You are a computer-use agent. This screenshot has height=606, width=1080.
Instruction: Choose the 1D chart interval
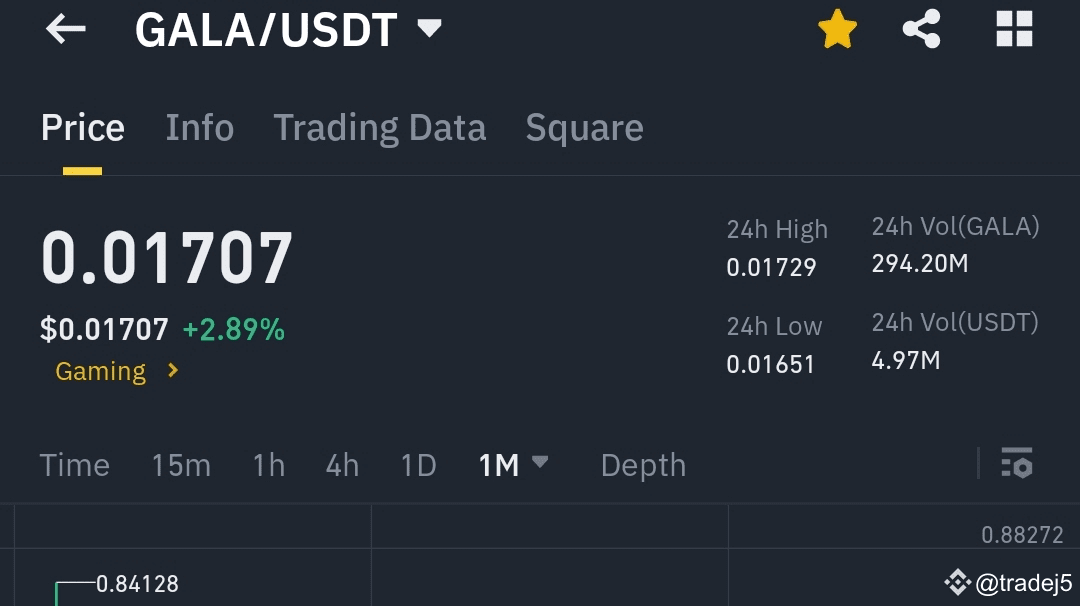click(419, 466)
